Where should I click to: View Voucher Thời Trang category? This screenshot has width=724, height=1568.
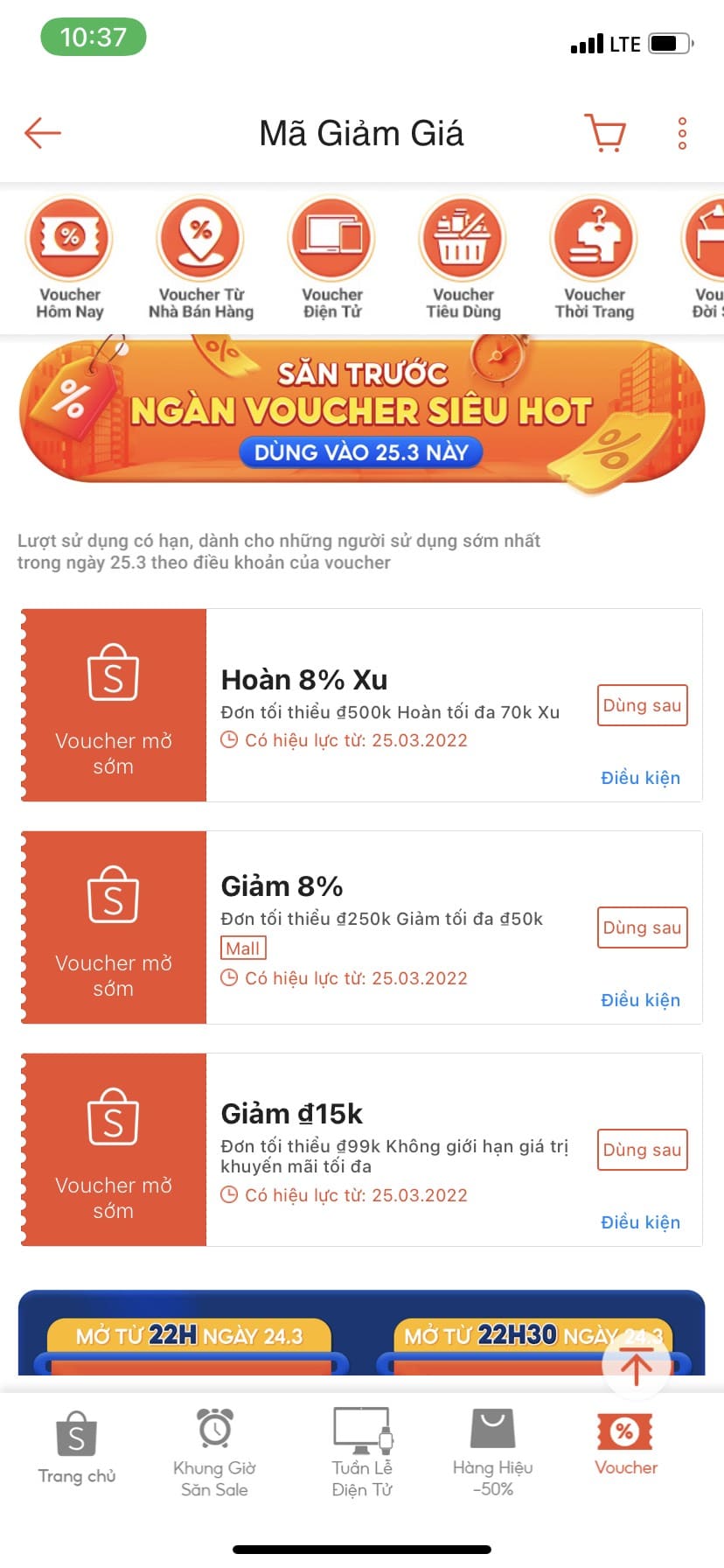(x=595, y=259)
